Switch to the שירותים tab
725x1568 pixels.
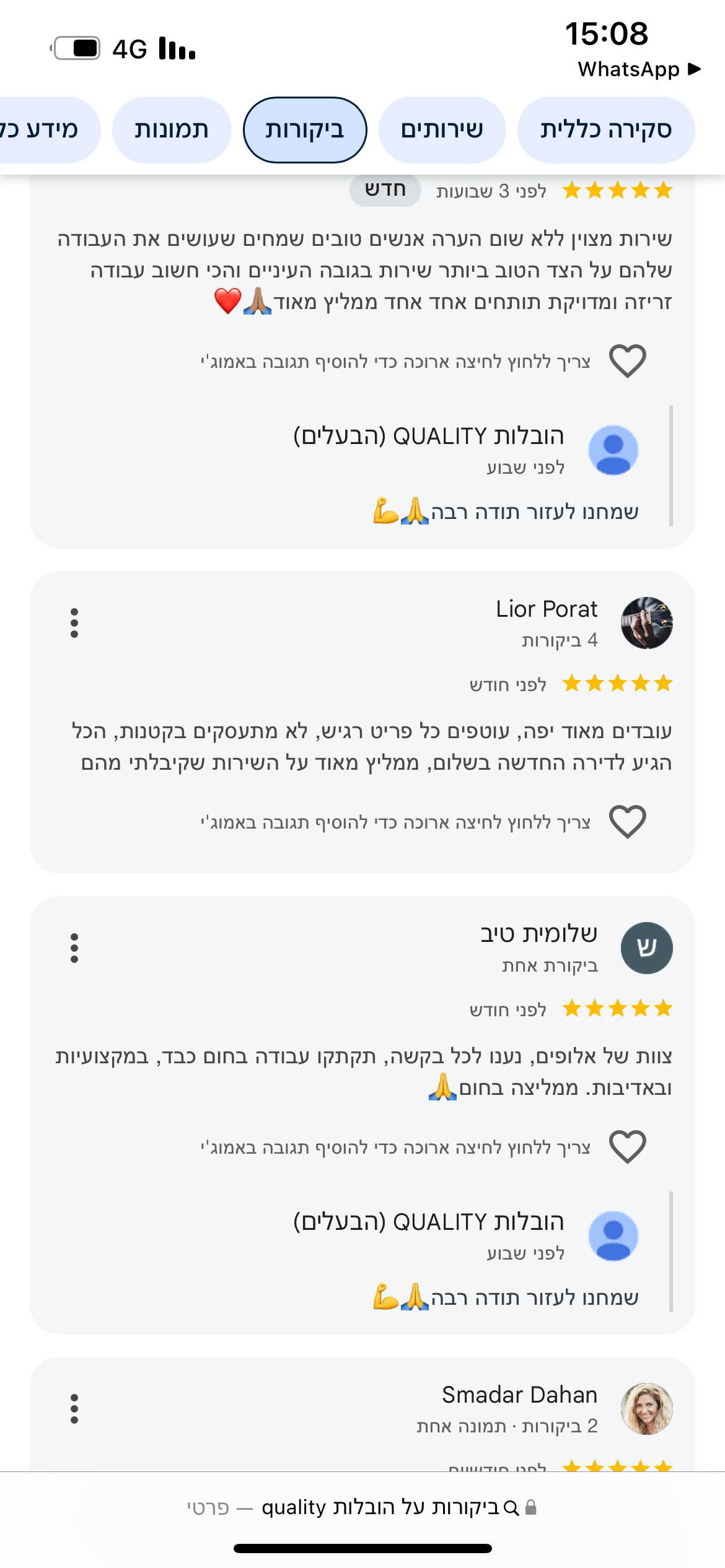[x=442, y=130]
